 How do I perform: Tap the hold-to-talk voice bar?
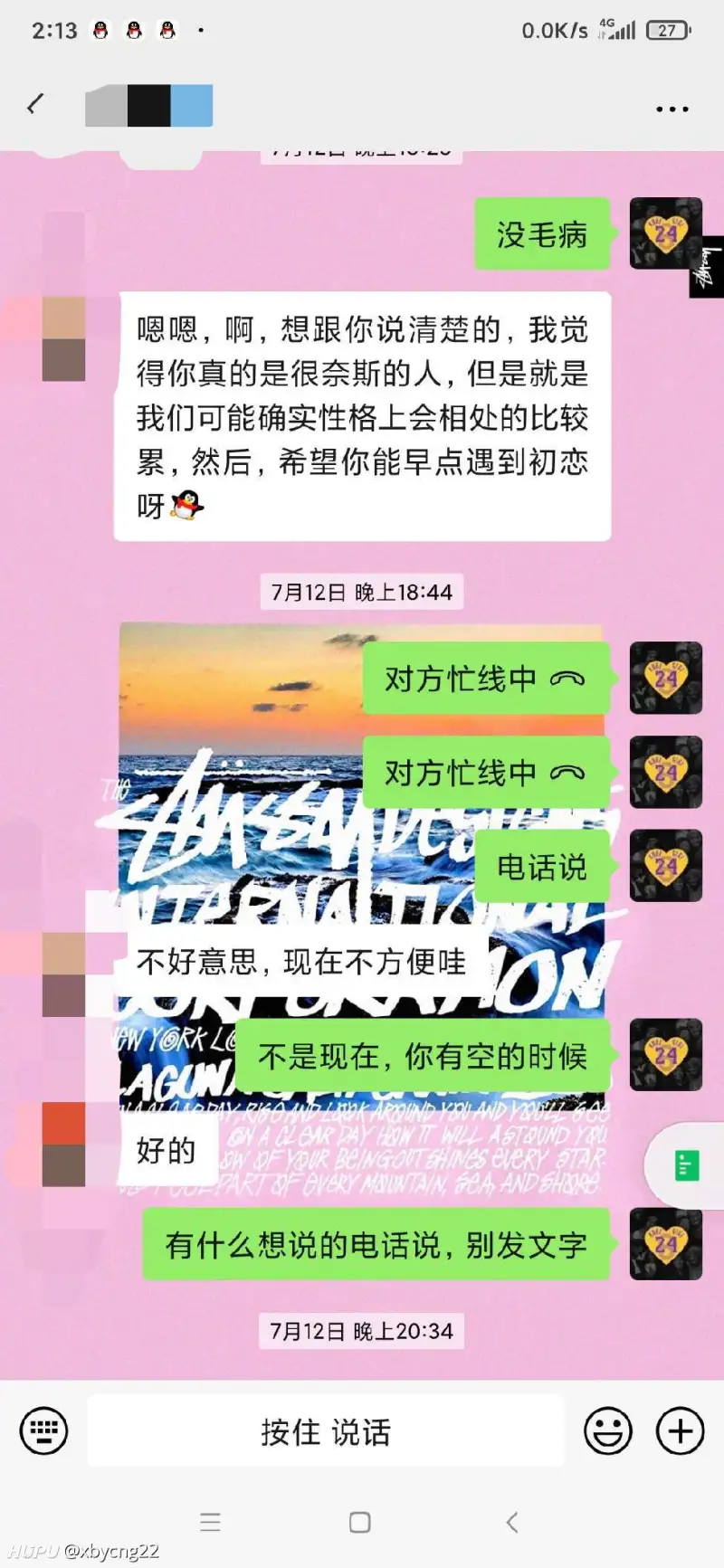tap(326, 1430)
